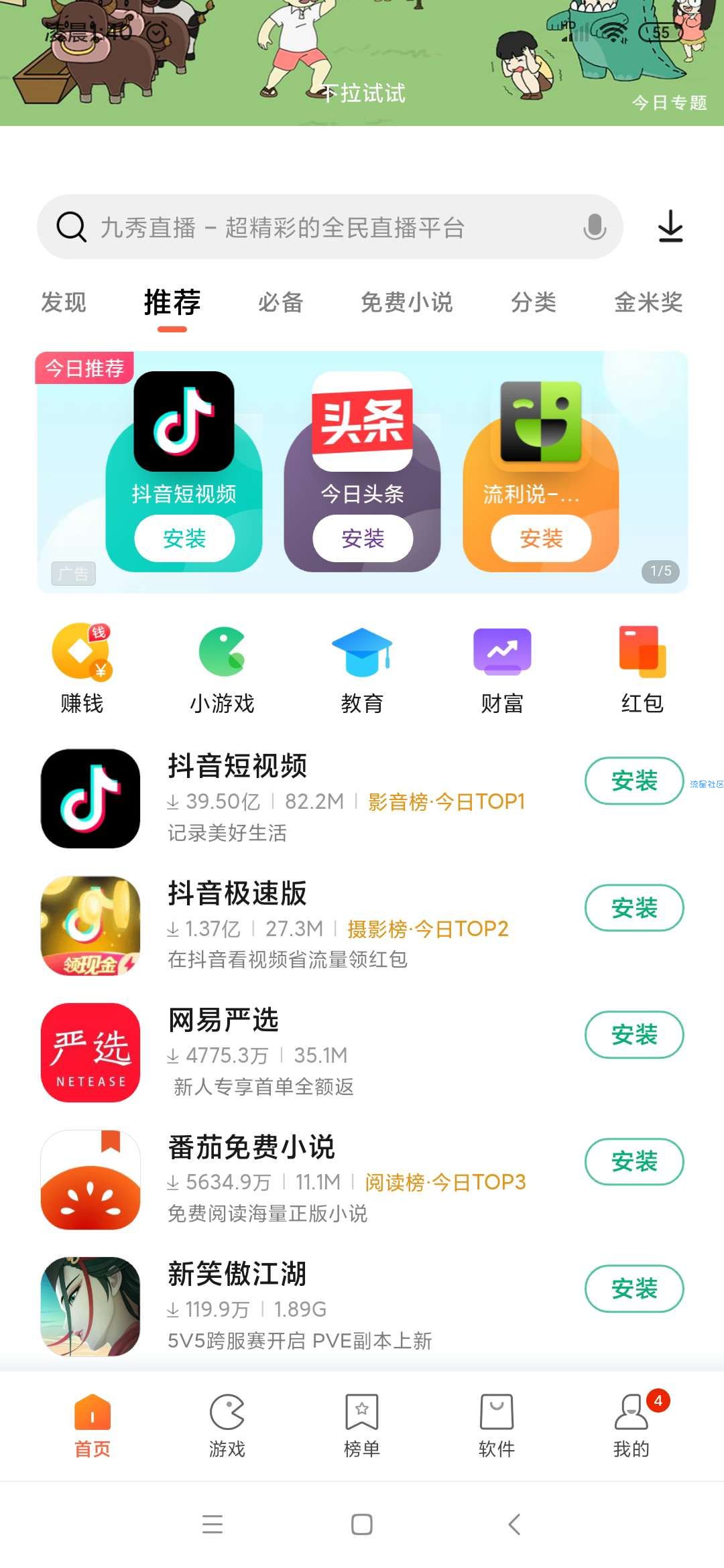This screenshot has height=1568, width=724.
Task: Switch to the 发现 tab
Action: (x=64, y=302)
